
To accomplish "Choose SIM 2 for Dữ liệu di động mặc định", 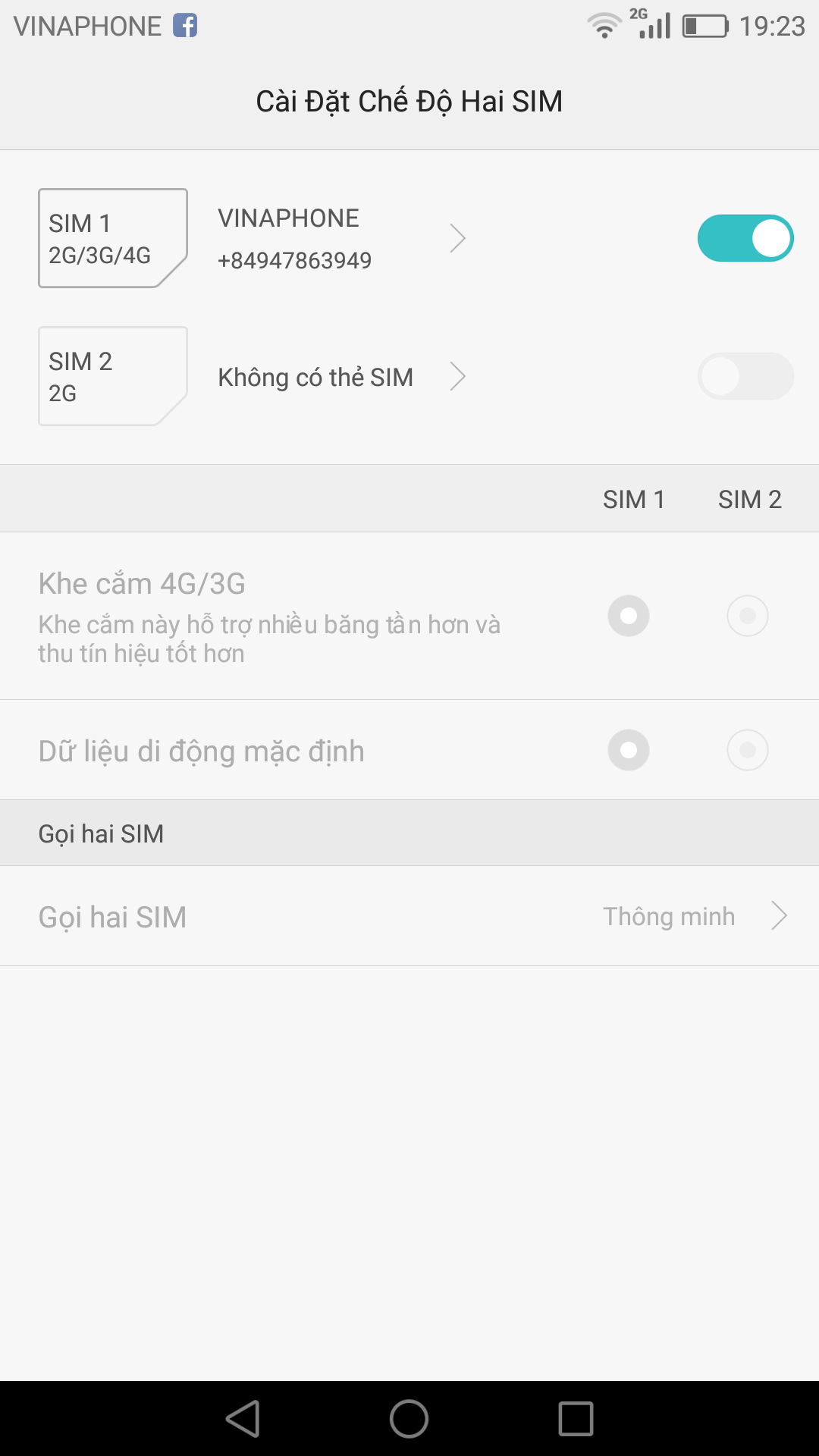I will (x=748, y=750).
